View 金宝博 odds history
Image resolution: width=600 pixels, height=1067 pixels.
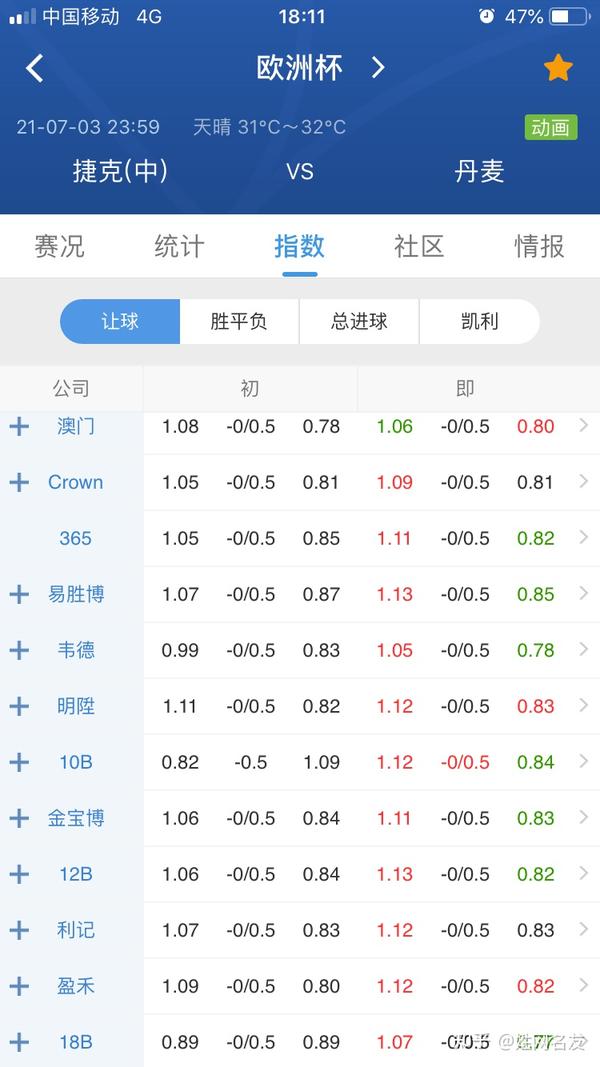coord(584,818)
